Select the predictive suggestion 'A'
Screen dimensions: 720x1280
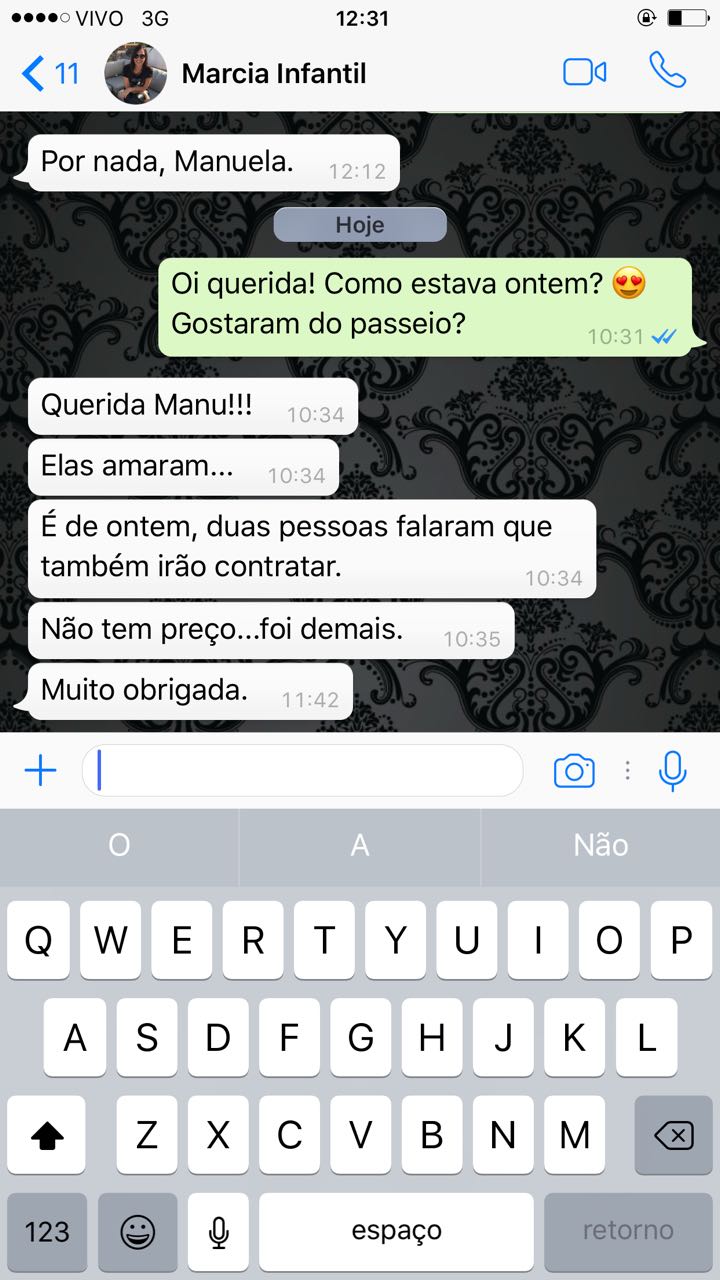pos(360,846)
